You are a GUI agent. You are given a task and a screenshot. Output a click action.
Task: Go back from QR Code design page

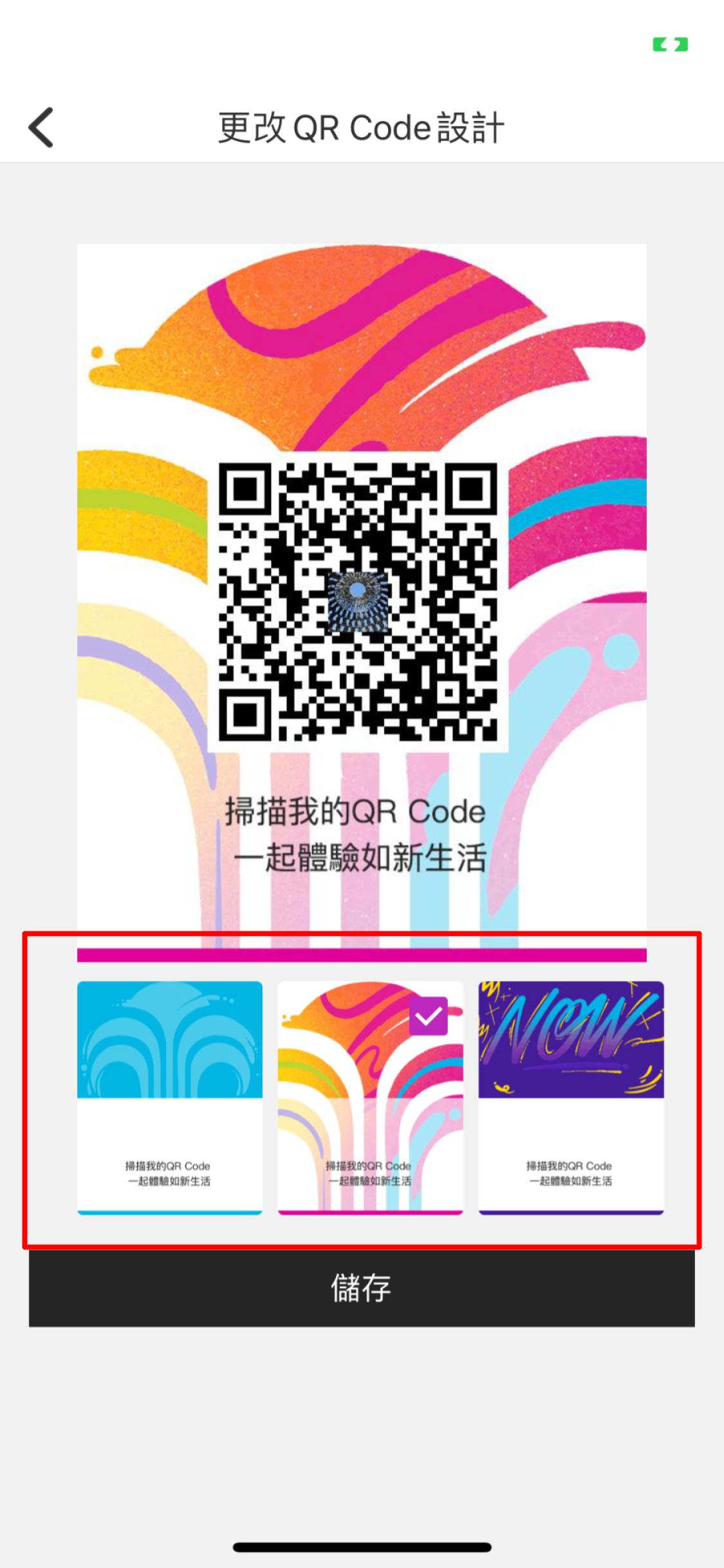[x=41, y=127]
